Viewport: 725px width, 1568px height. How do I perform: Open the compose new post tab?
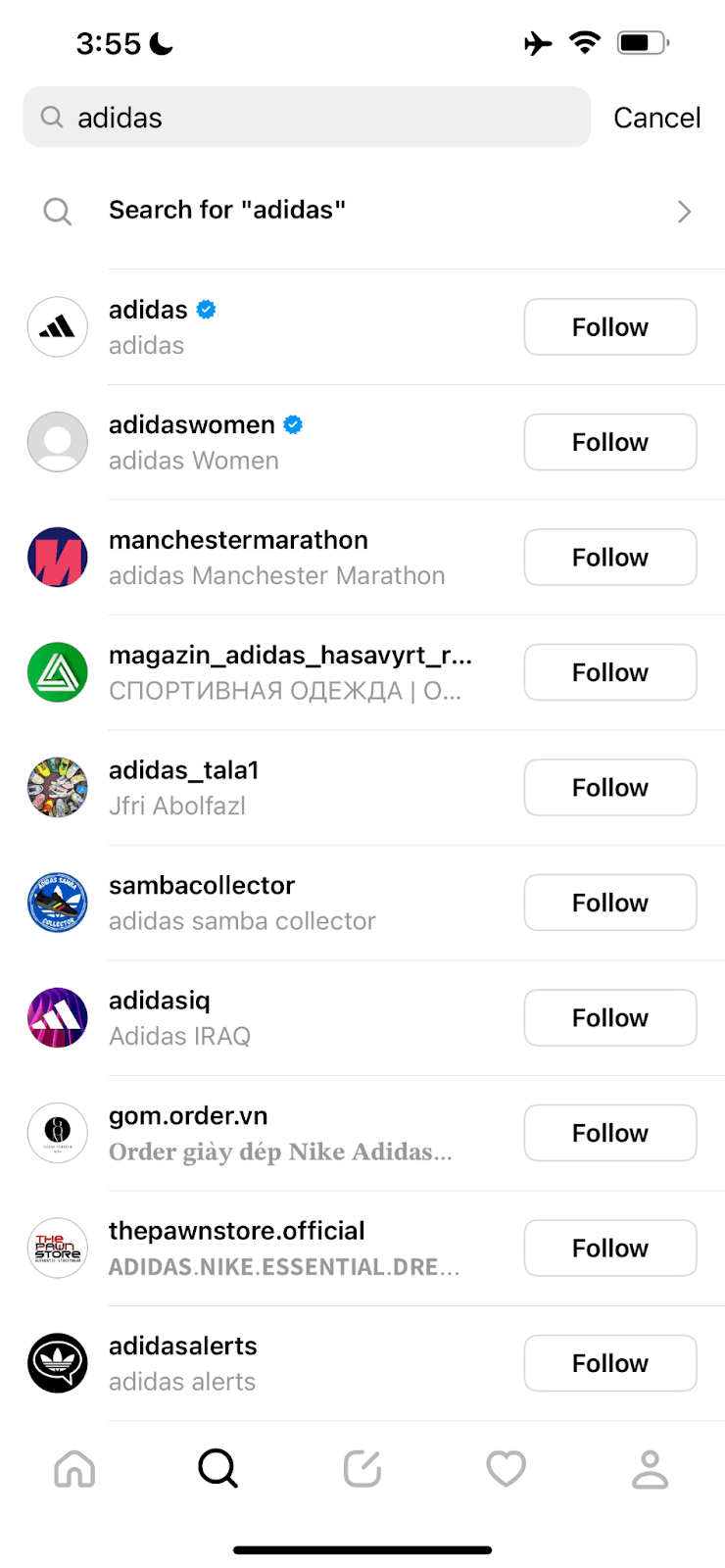click(362, 1469)
